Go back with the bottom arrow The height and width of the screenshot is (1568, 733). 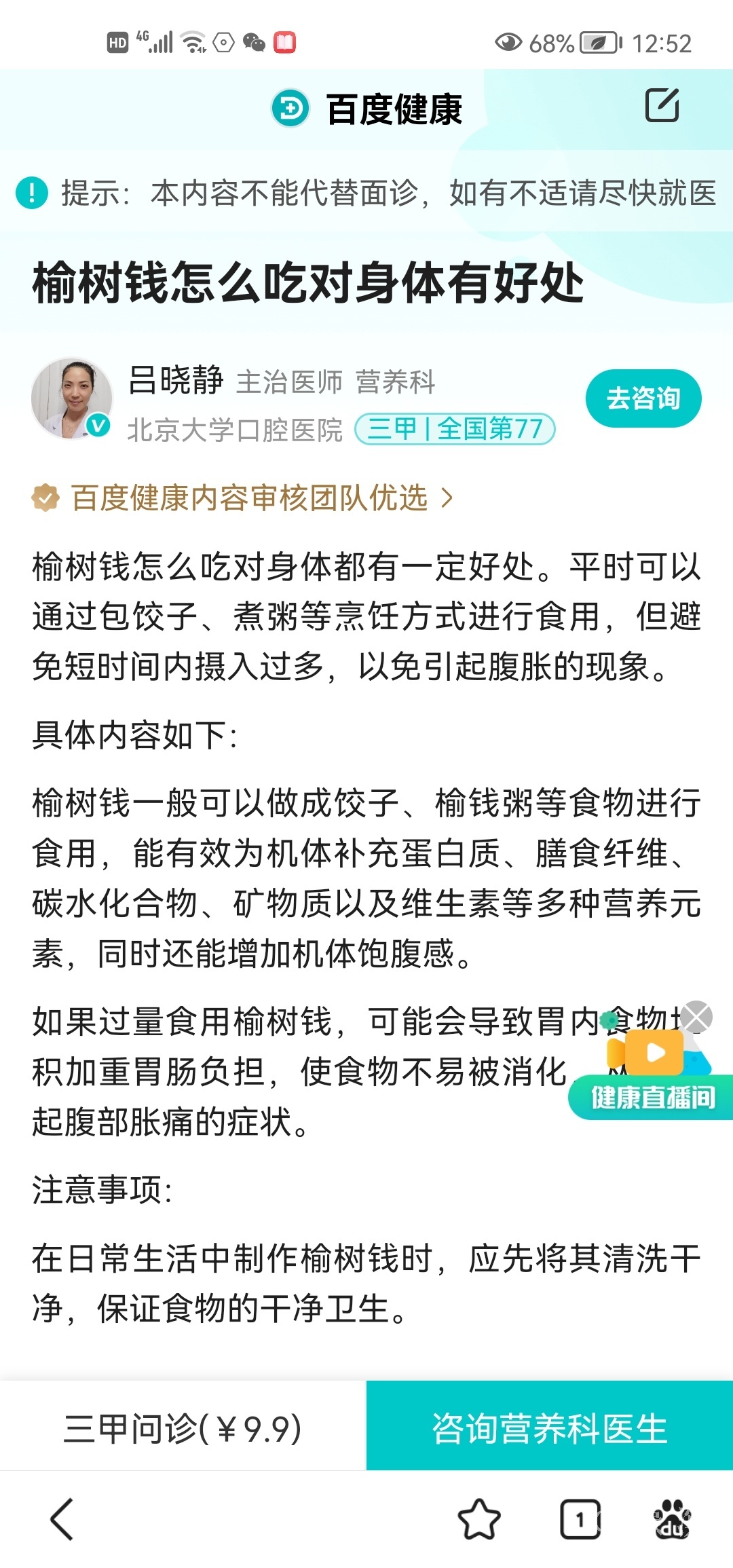(62, 1519)
